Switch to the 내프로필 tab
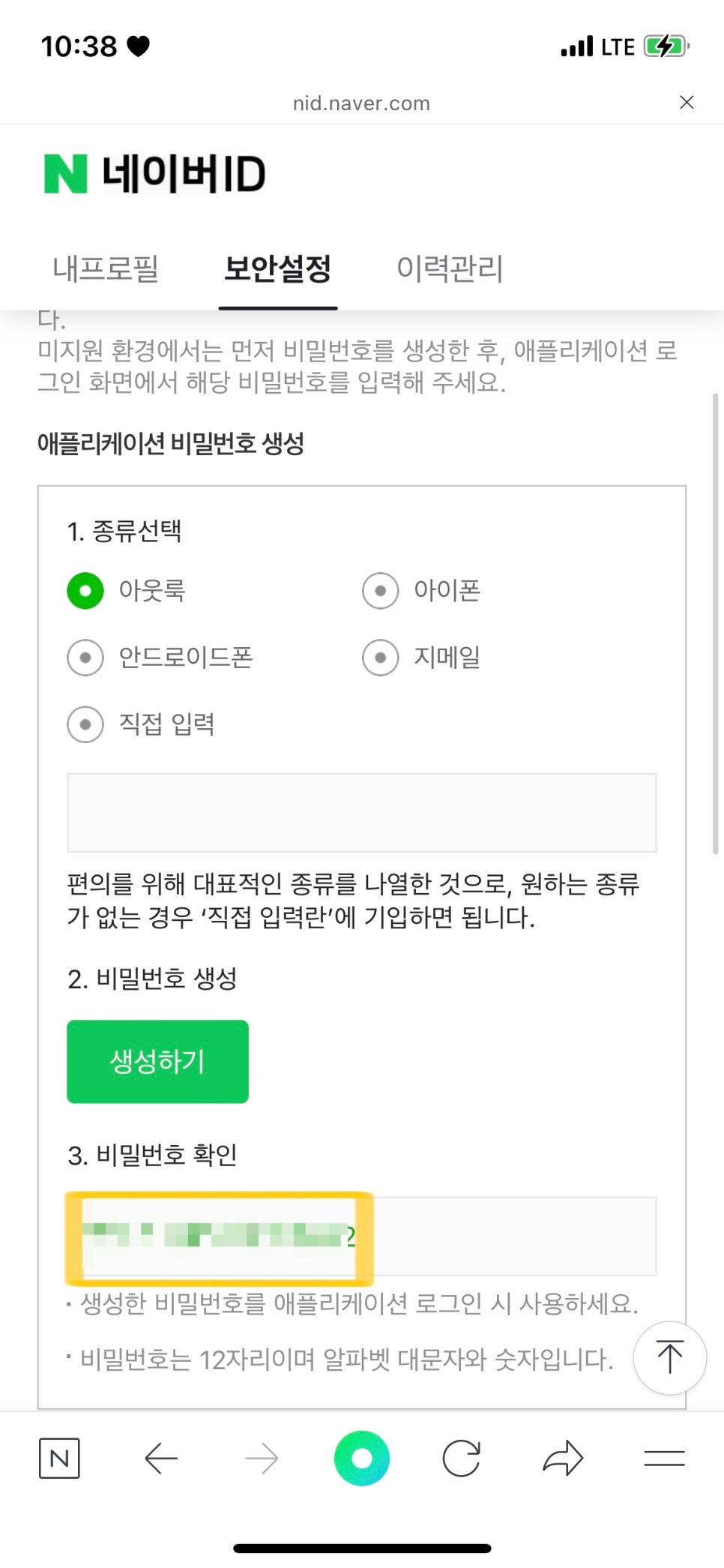The image size is (724, 1568). tap(106, 268)
